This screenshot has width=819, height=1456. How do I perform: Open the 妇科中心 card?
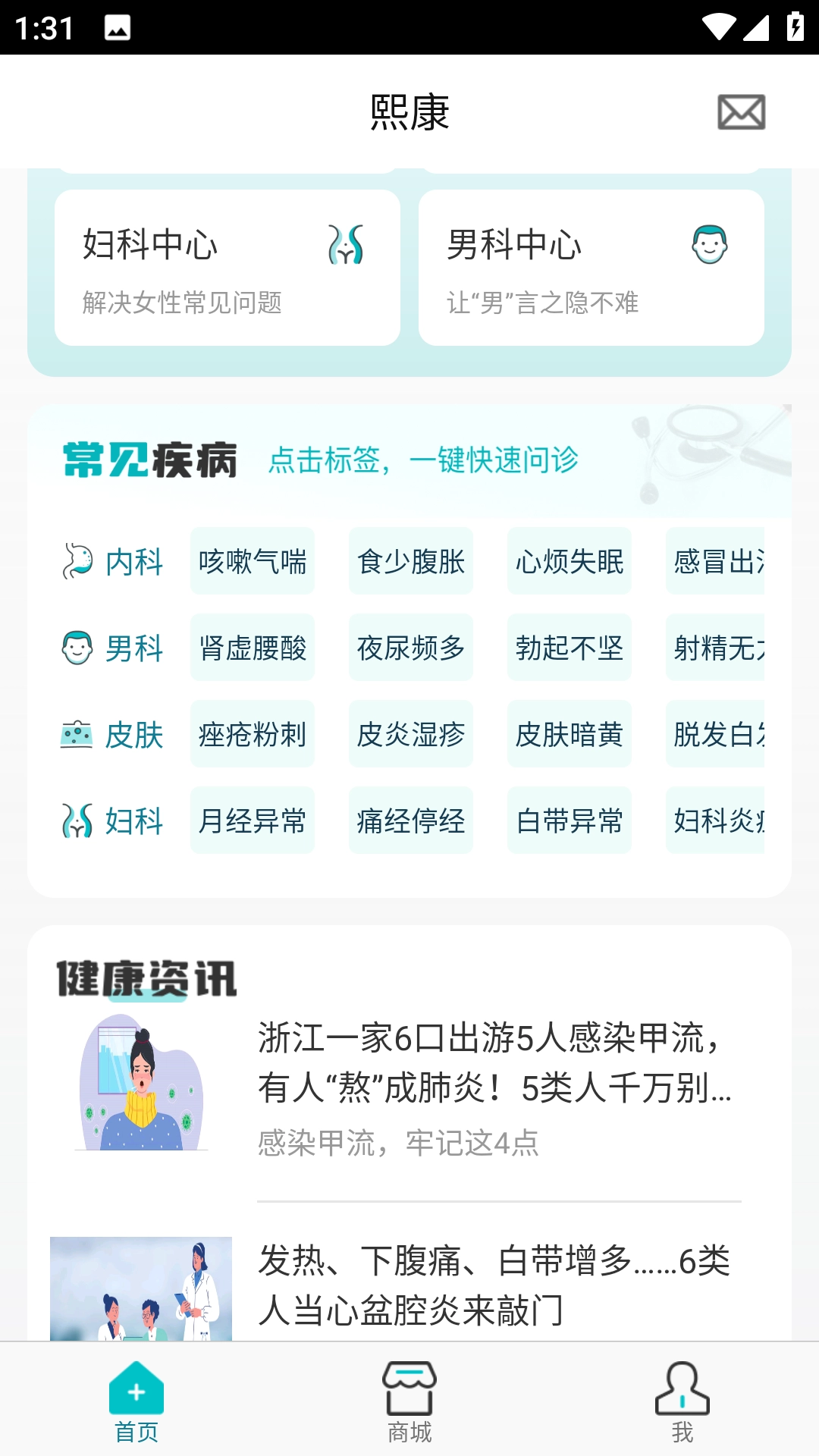coord(227,268)
